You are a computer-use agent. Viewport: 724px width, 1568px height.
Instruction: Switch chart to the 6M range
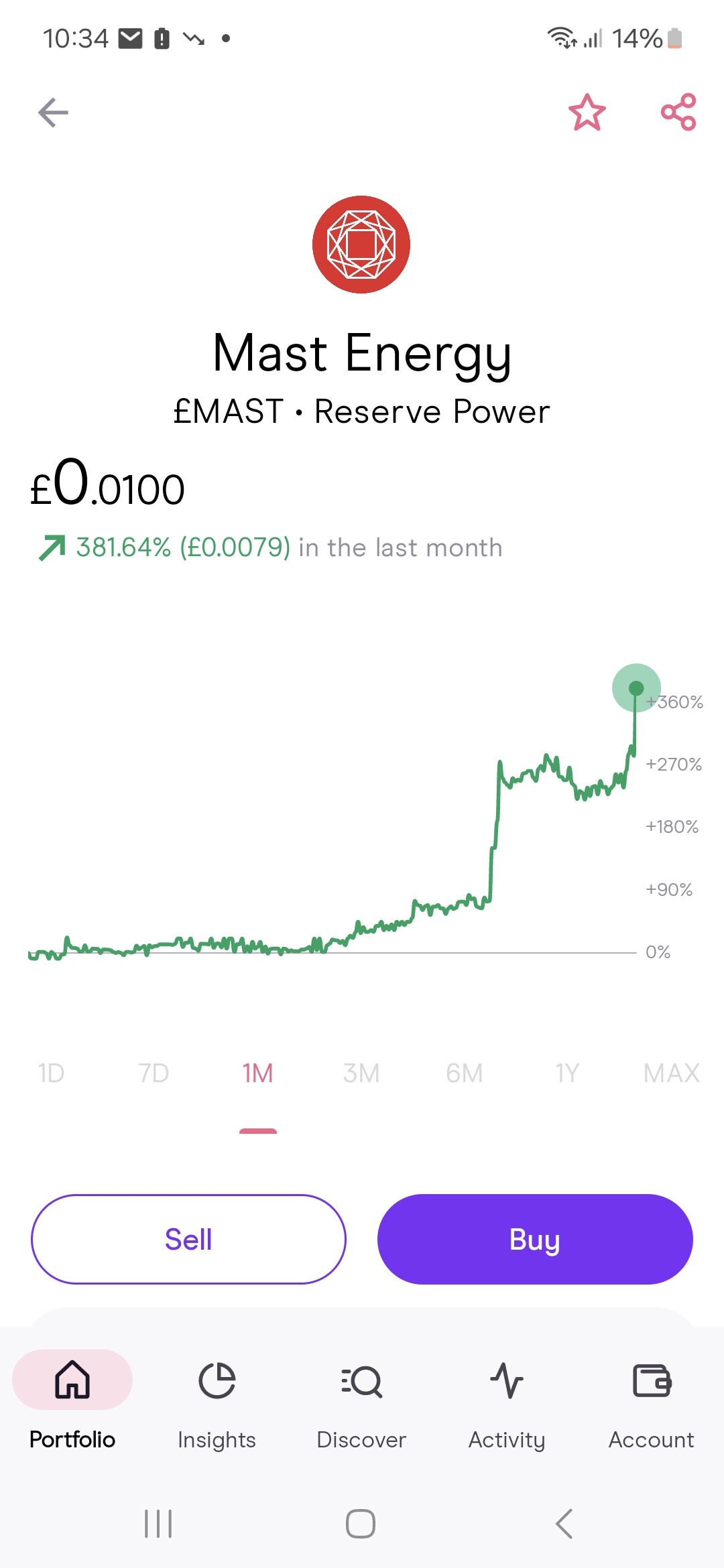pos(464,1073)
